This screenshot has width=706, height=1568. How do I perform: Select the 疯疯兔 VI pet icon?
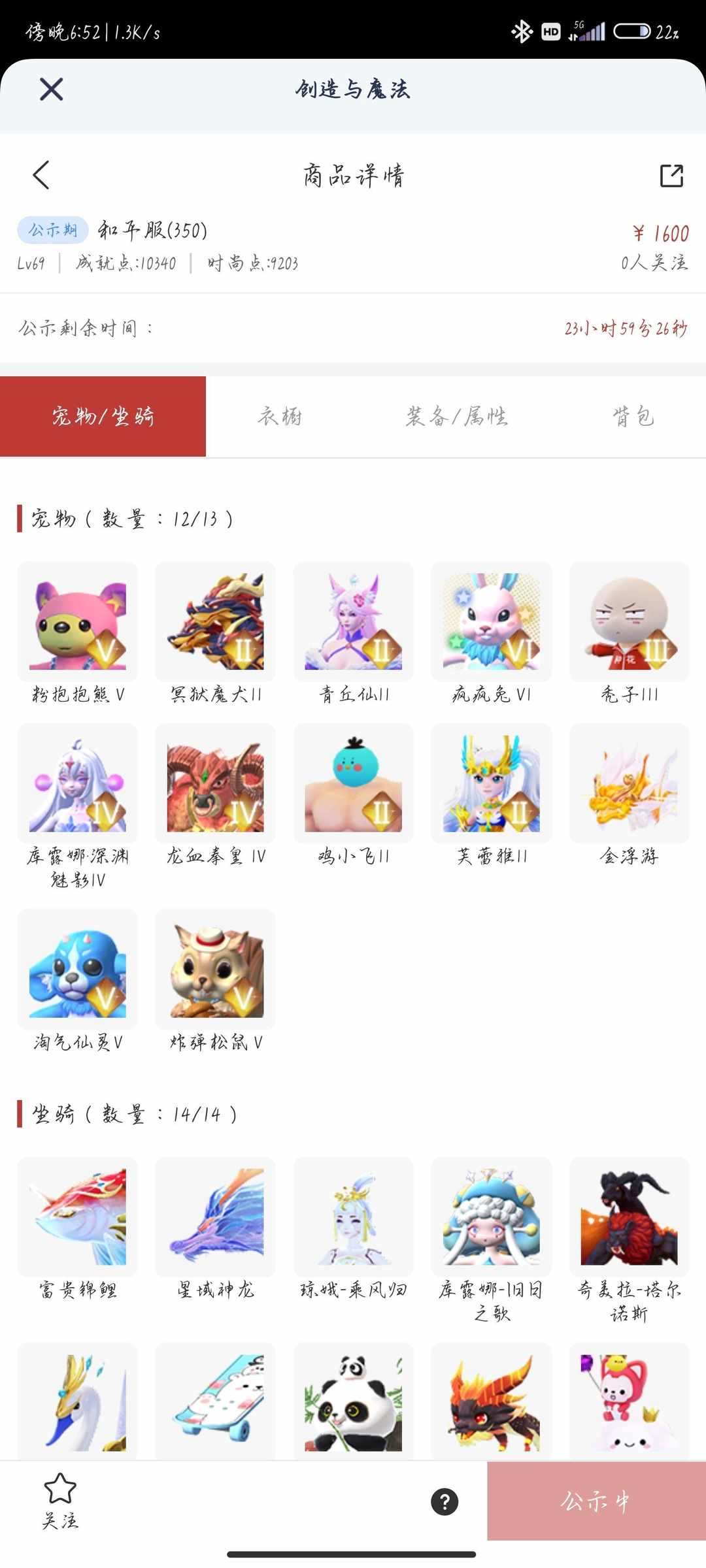pos(492,621)
